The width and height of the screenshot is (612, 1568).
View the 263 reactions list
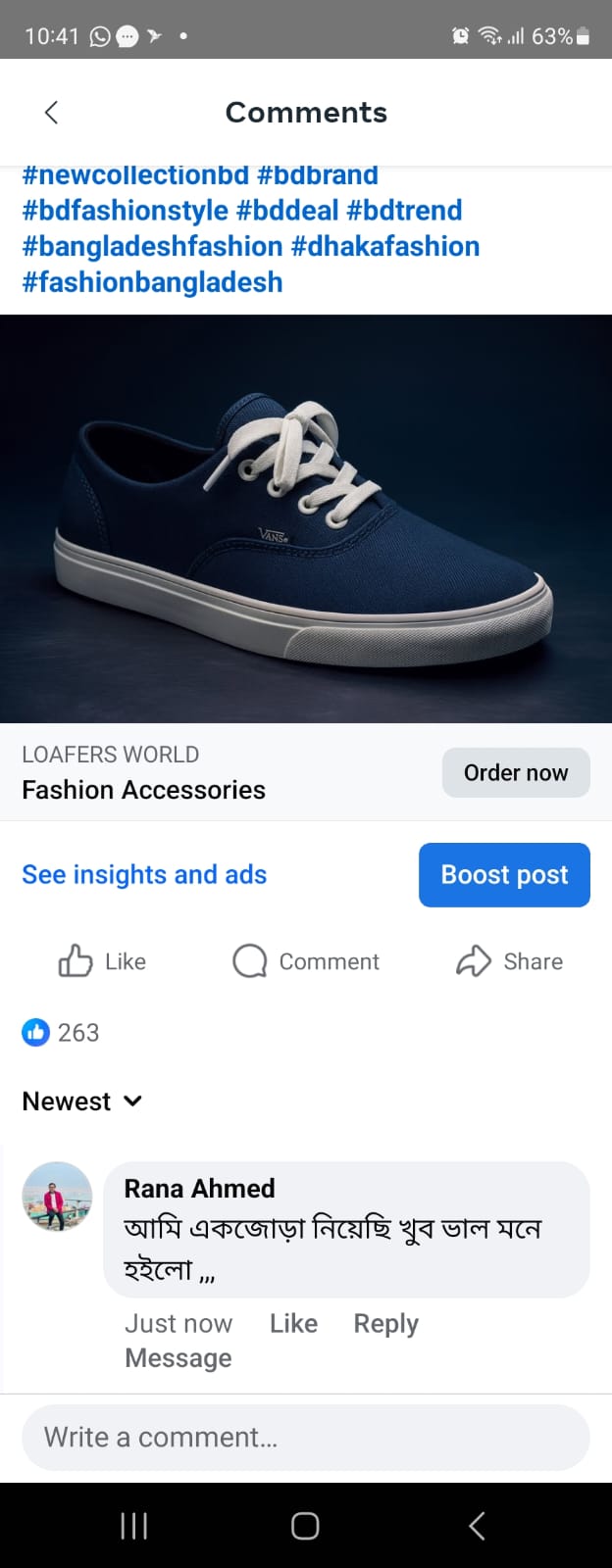(61, 1032)
